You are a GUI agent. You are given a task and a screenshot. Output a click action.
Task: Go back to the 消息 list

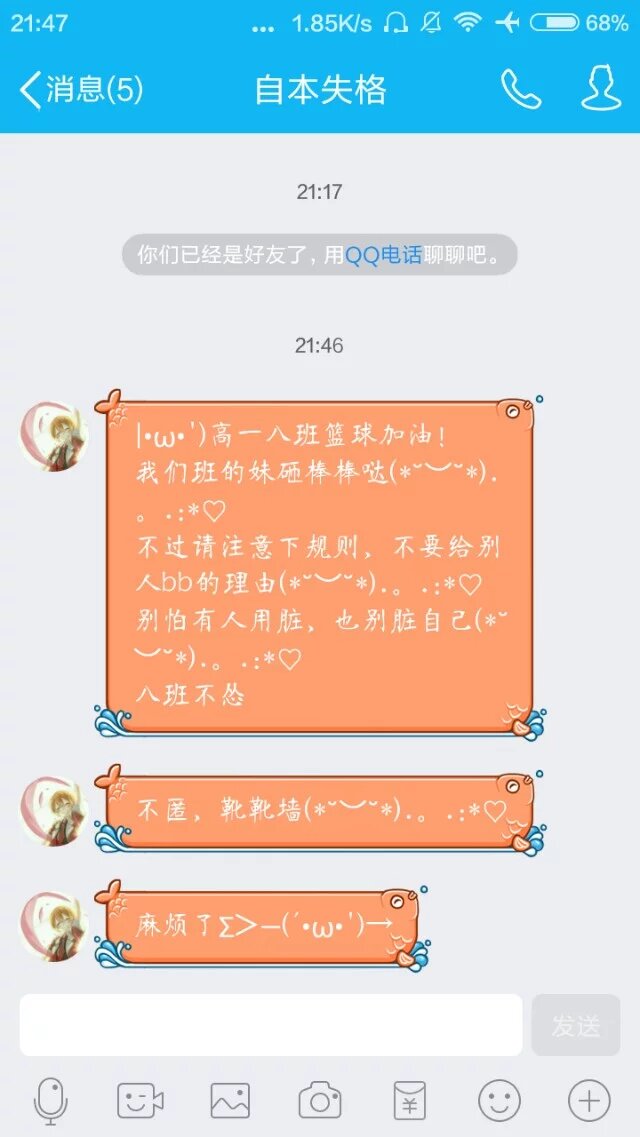click(x=80, y=90)
